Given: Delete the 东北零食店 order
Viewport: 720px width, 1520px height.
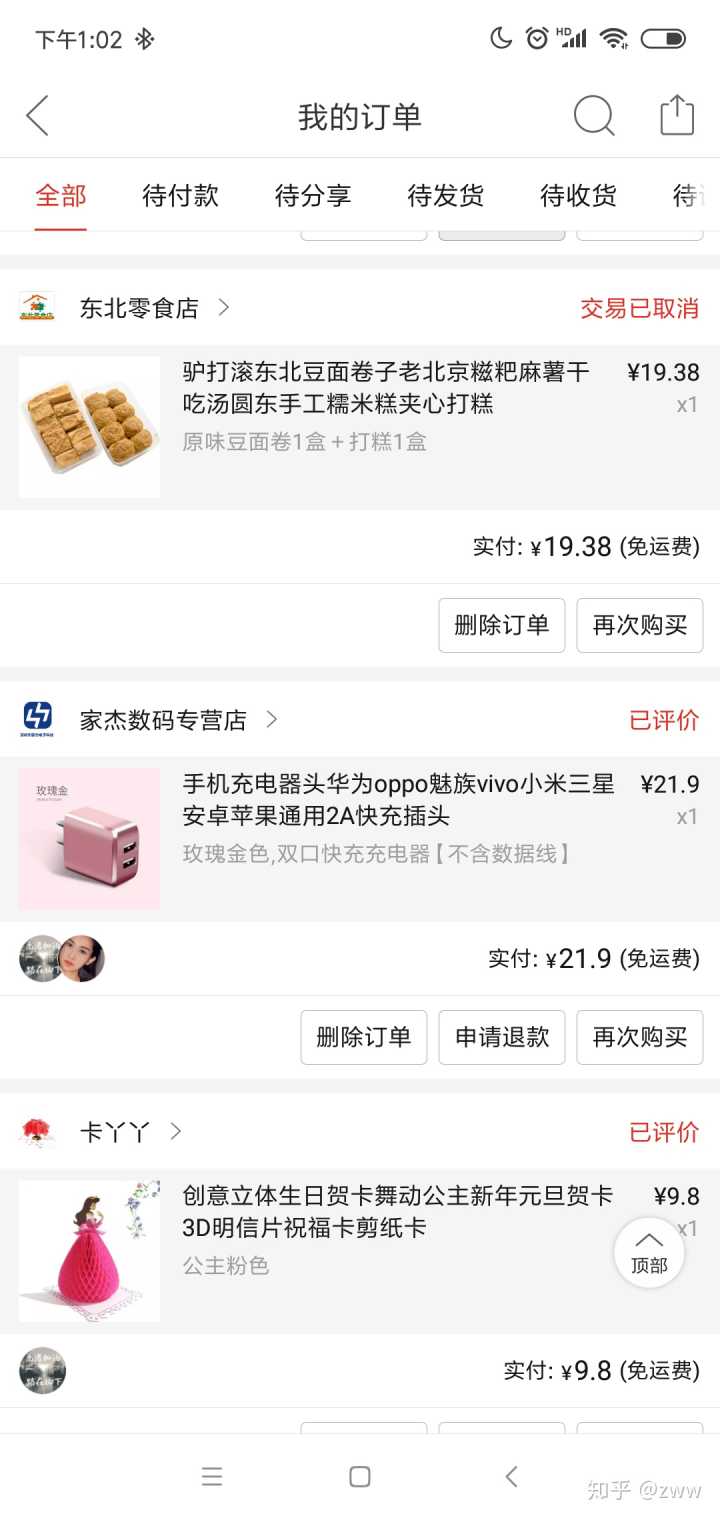Looking at the screenshot, I should 502,625.
